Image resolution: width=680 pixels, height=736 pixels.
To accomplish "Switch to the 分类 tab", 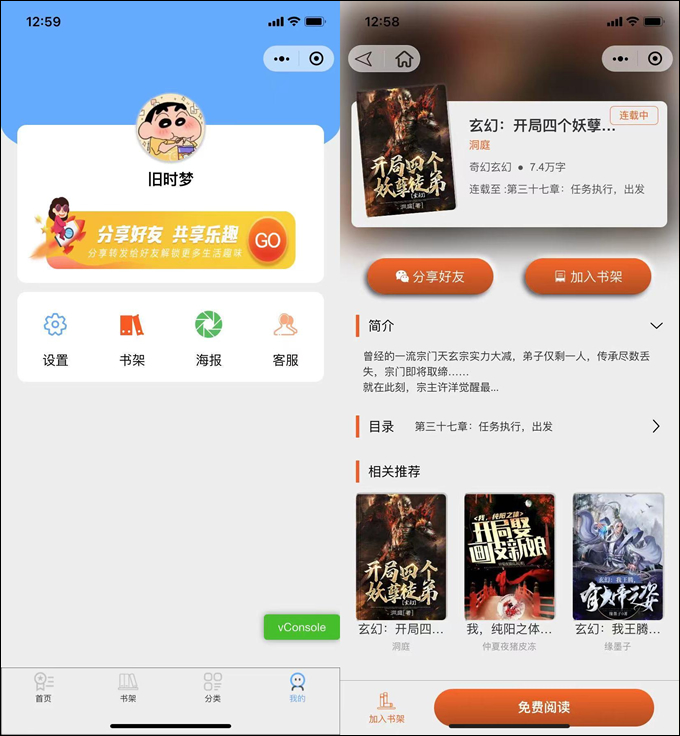I will point(213,687).
